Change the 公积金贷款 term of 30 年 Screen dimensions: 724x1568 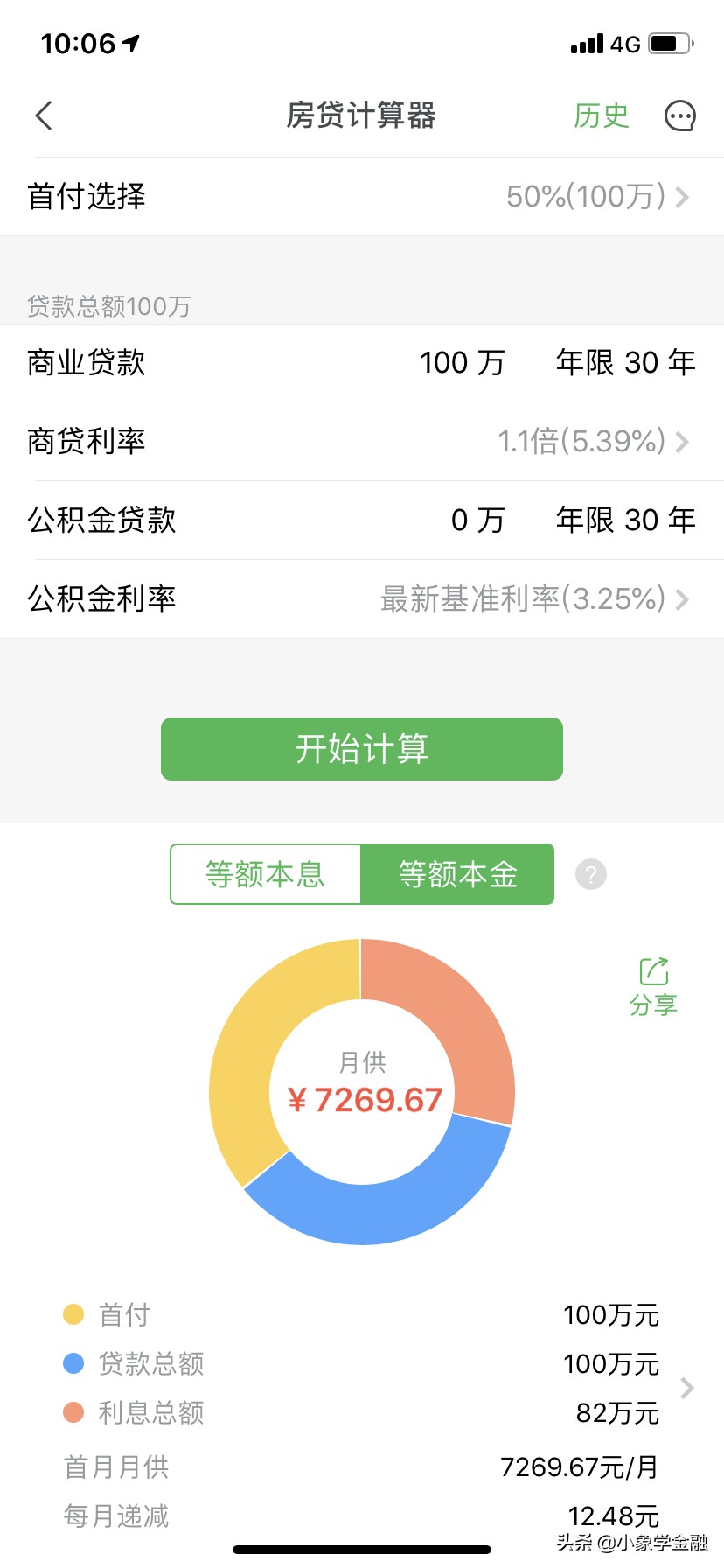coord(625,520)
